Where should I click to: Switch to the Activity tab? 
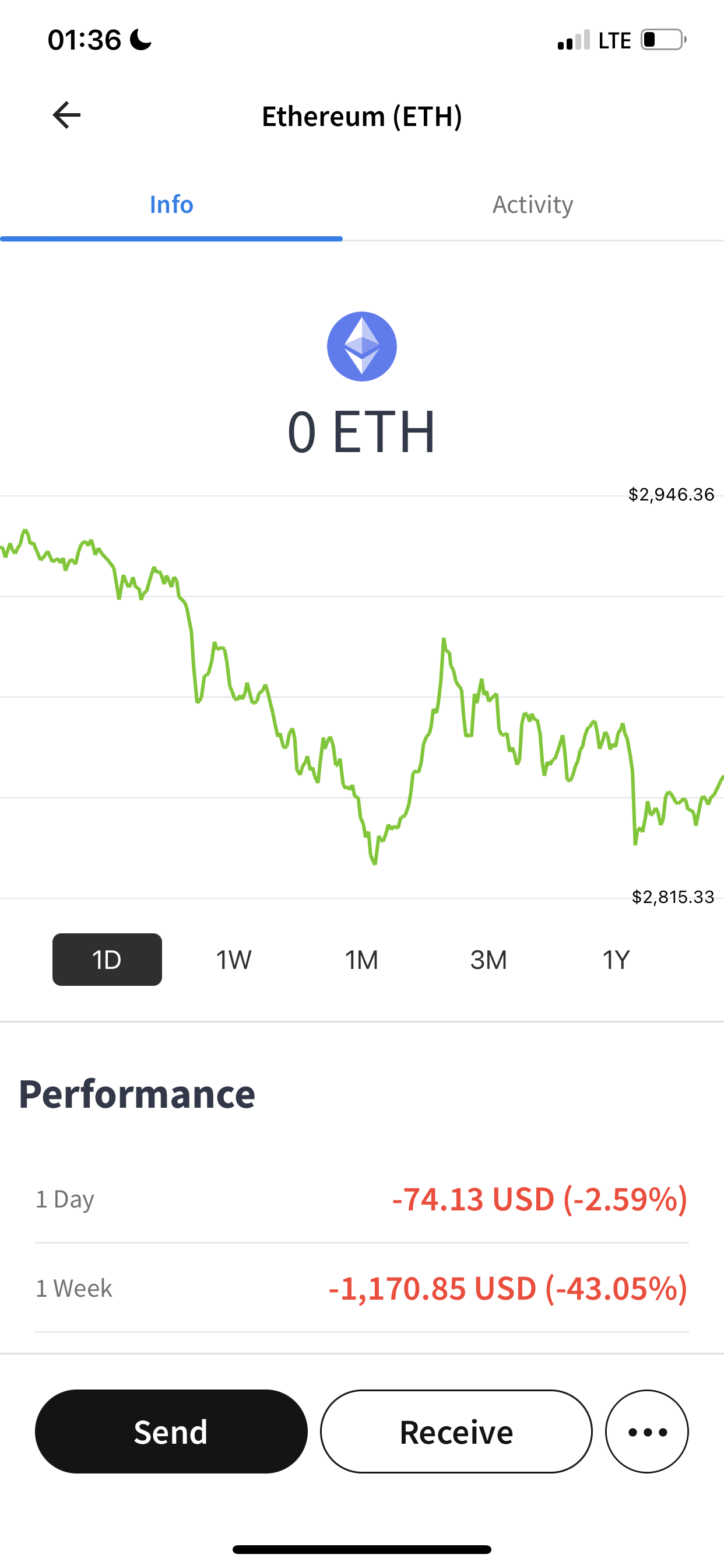[x=532, y=205]
